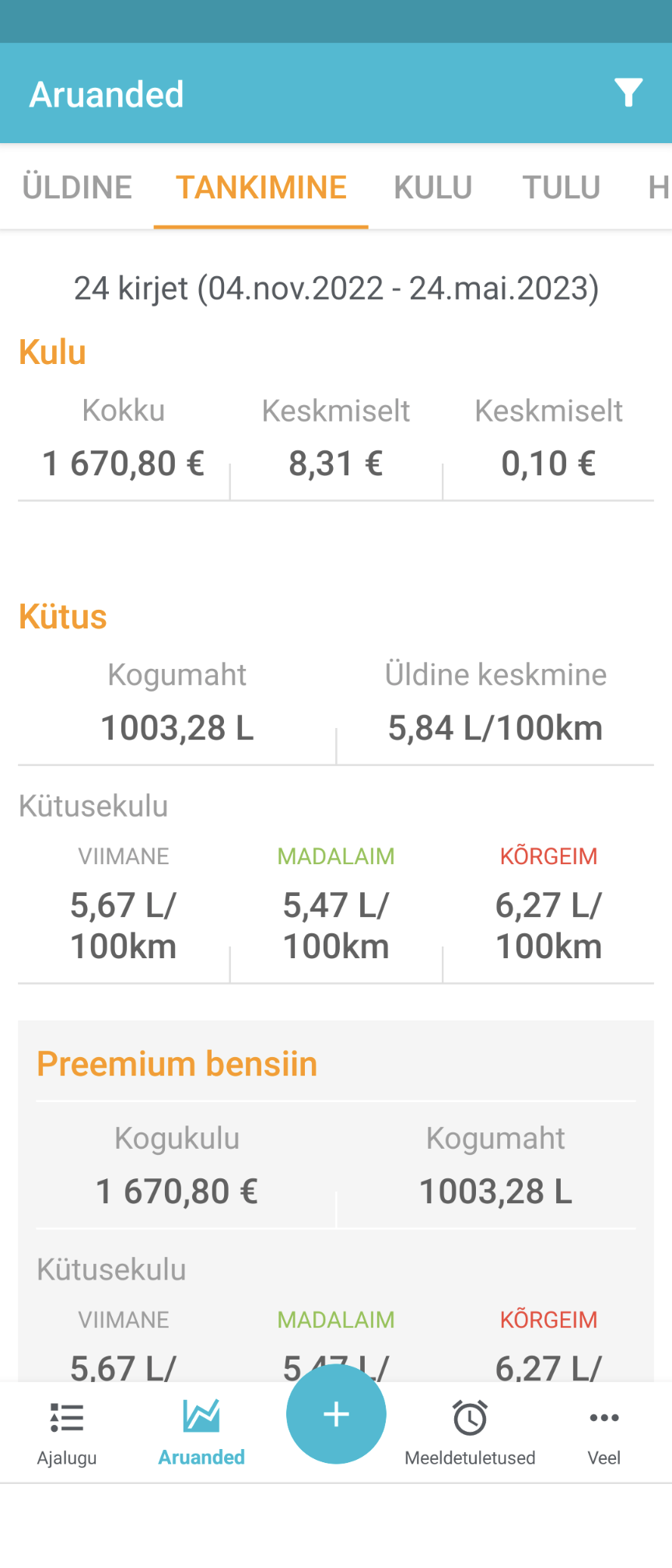
Task: Open the TULU tab
Action: pos(561,187)
